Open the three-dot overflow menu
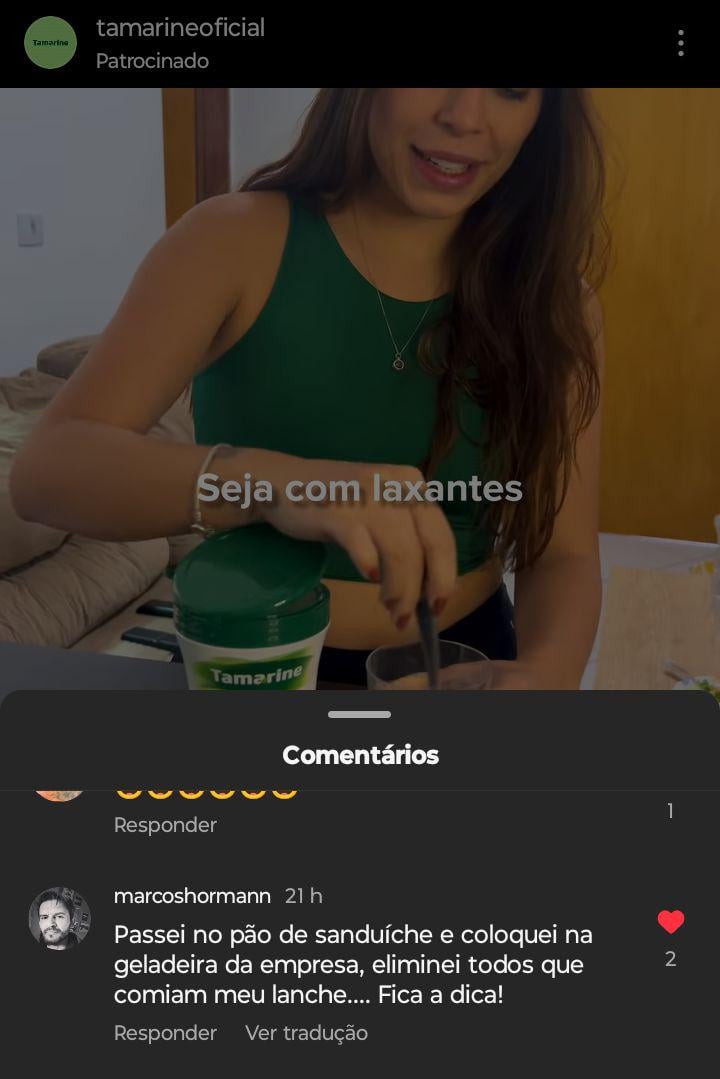This screenshot has width=720, height=1079. (680, 43)
